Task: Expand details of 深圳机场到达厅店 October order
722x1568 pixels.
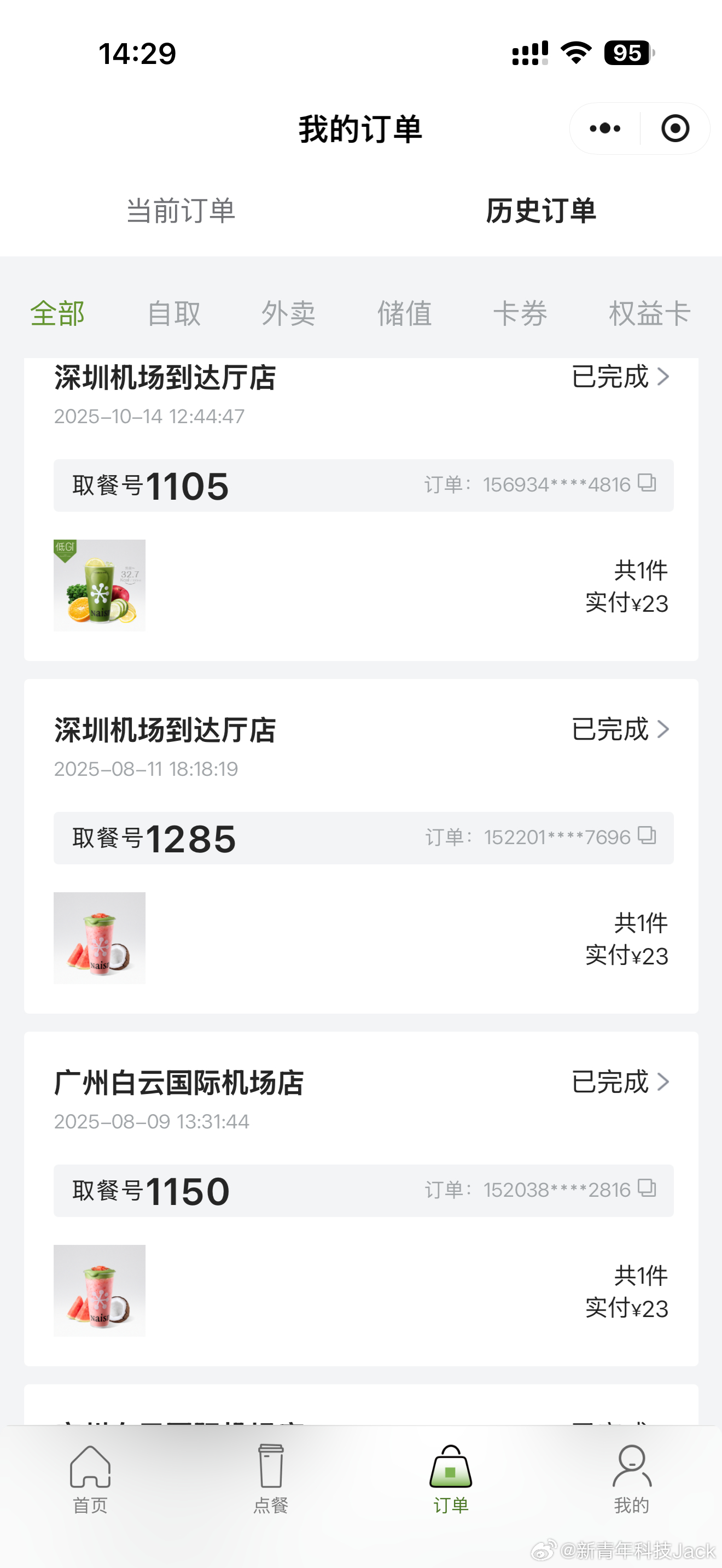Action: (x=663, y=377)
